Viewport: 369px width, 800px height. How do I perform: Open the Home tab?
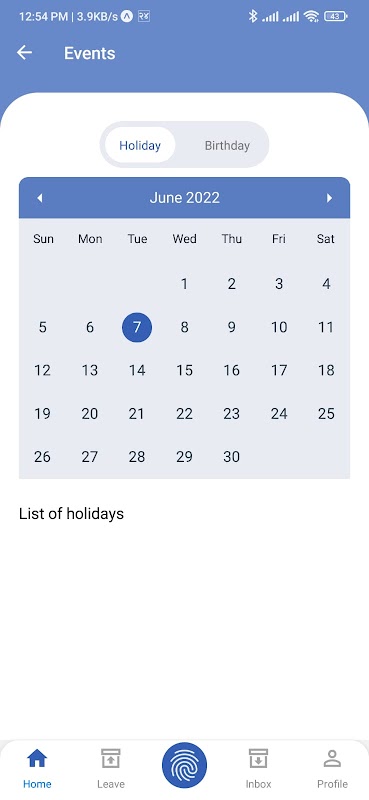point(37,768)
